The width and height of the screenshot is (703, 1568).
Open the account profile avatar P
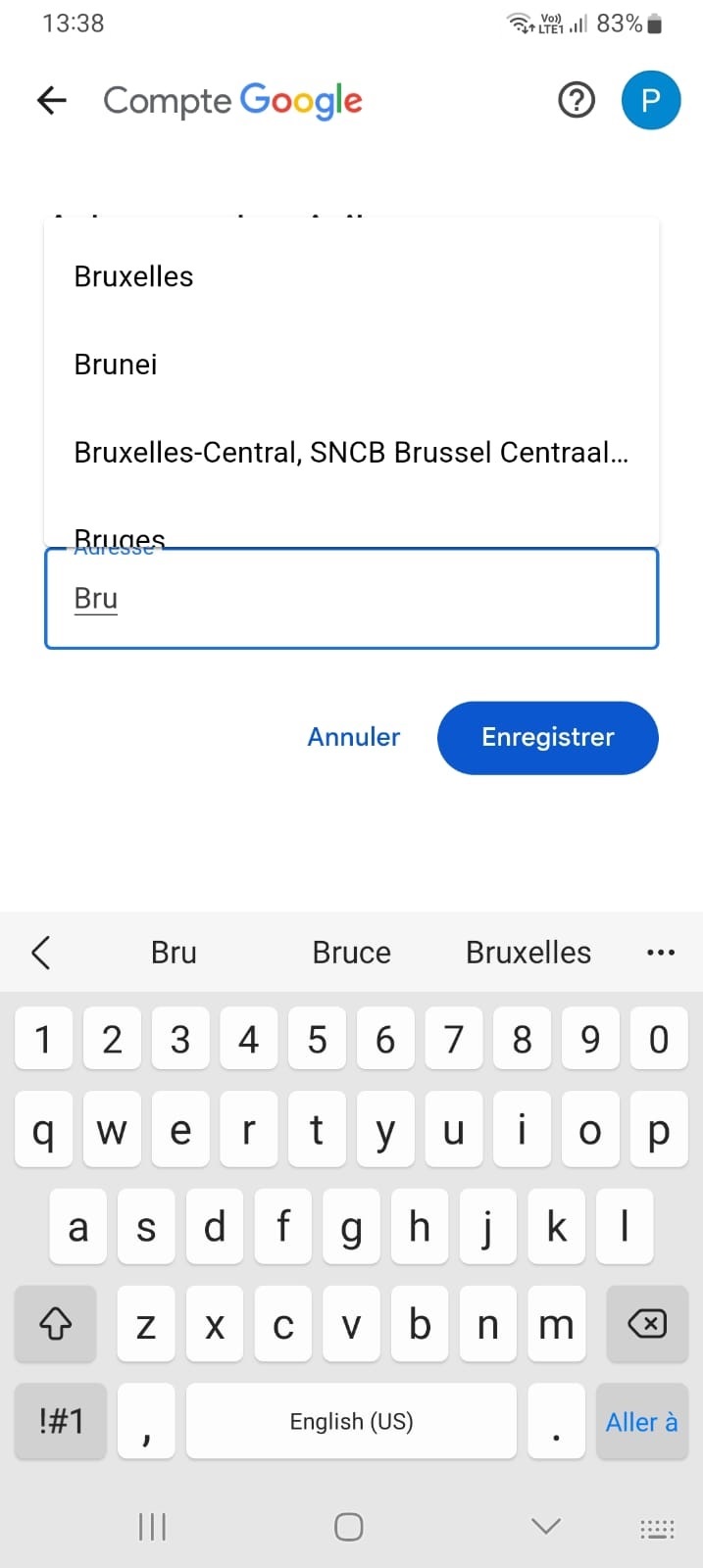(x=651, y=100)
